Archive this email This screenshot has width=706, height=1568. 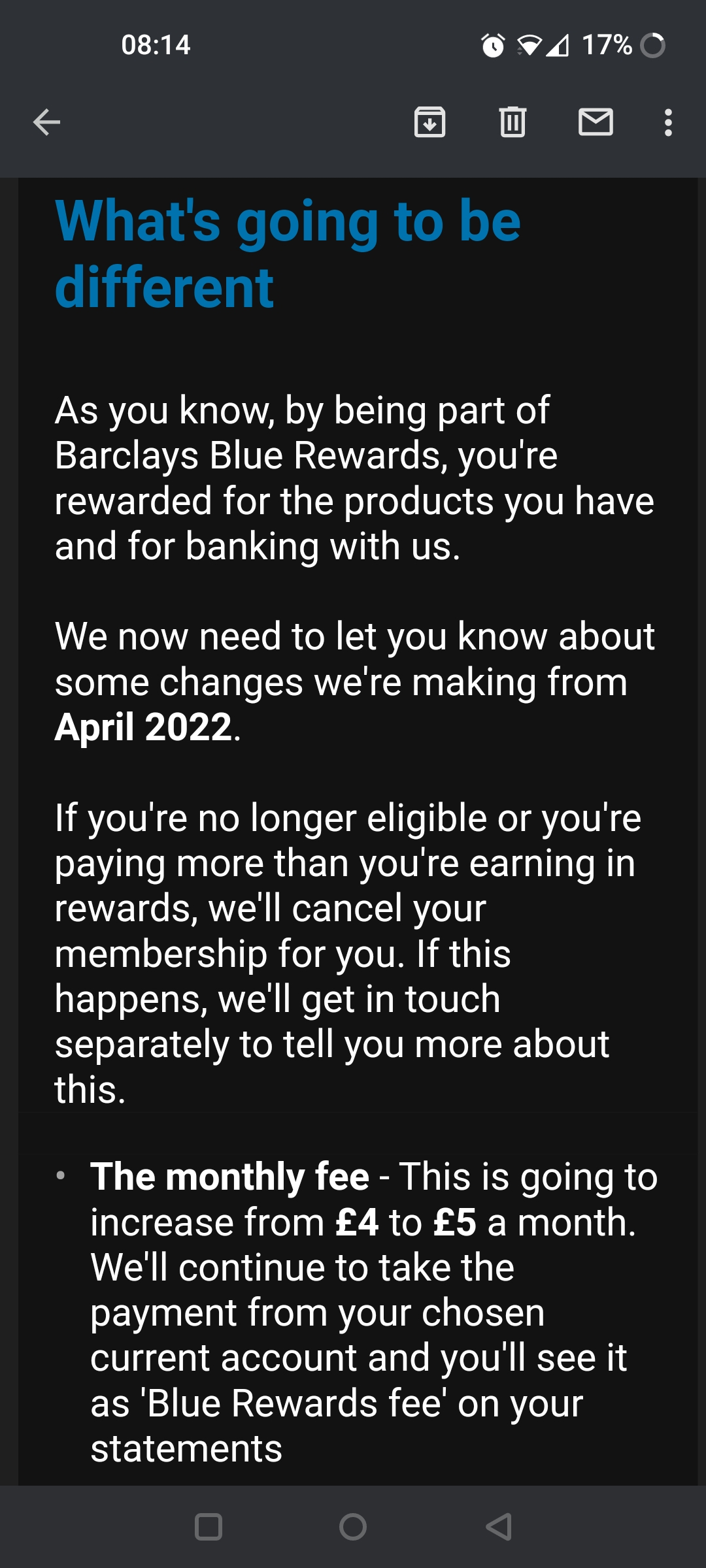(430, 122)
